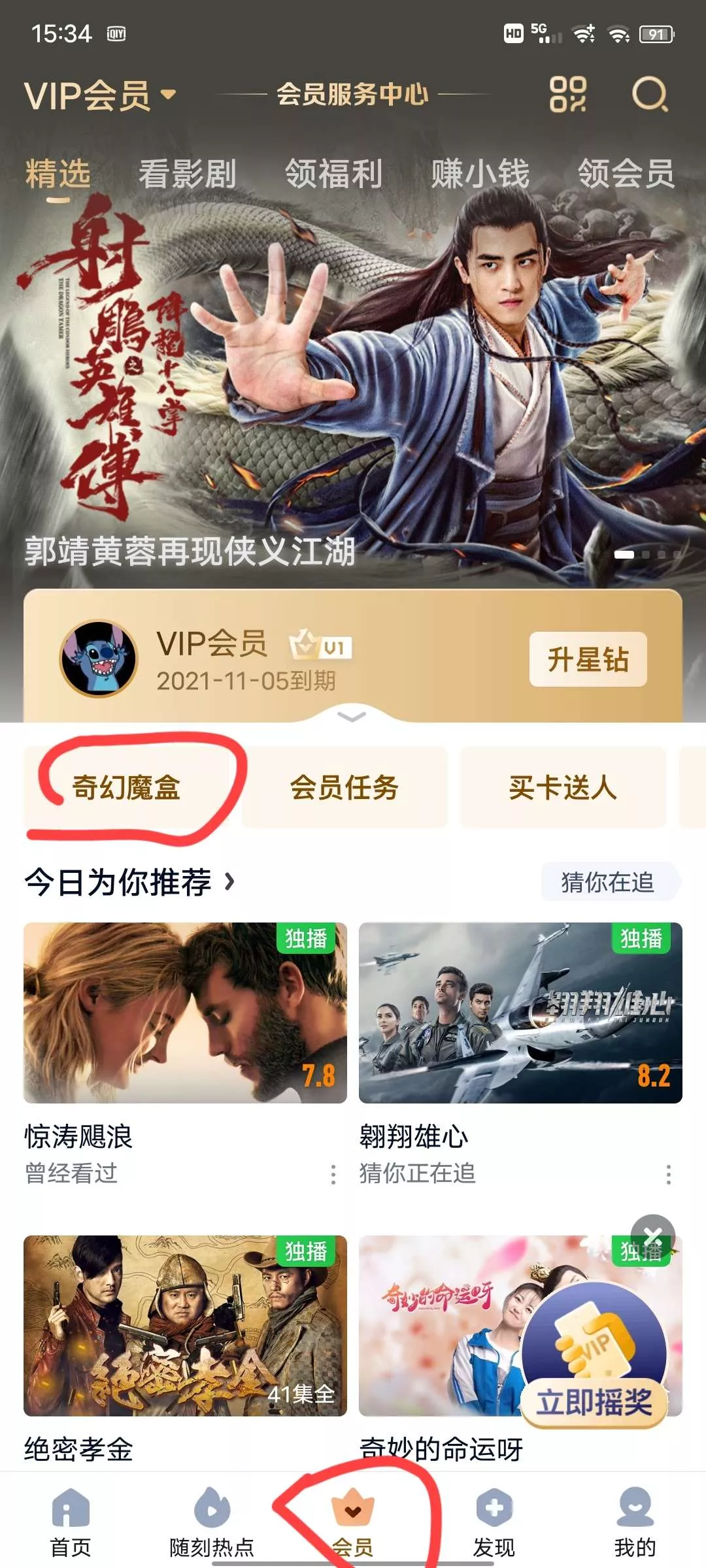Open the 惊涛飓浪 movie card
The image size is (706, 1568).
pos(185,1013)
